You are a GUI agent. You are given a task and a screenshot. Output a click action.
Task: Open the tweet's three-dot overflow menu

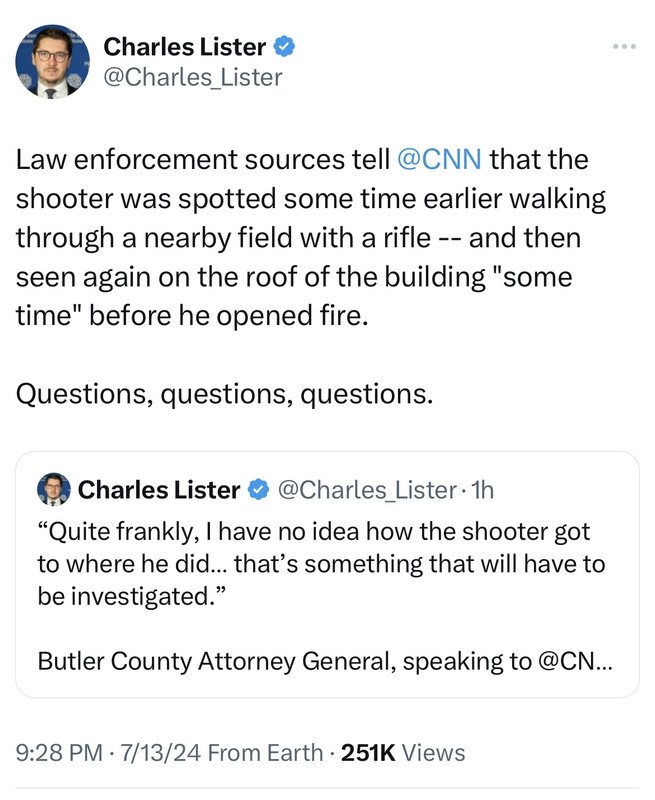[x=624, y=46]
